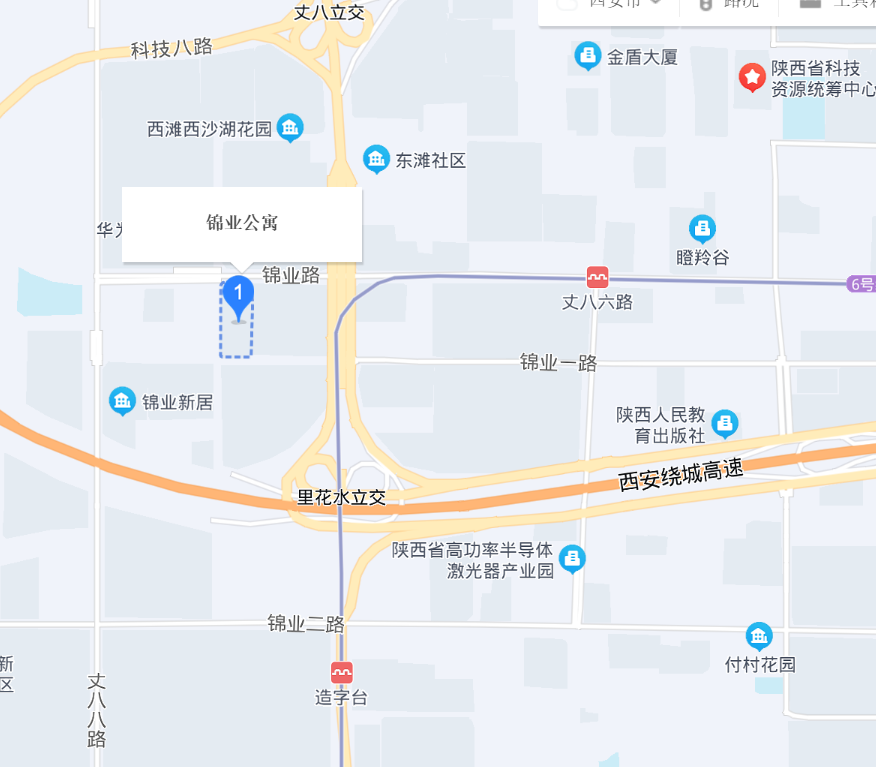Screen dimensions: 876x767
Task: Open the 锦业公寓 info popup
Action: tap(242, 223)
